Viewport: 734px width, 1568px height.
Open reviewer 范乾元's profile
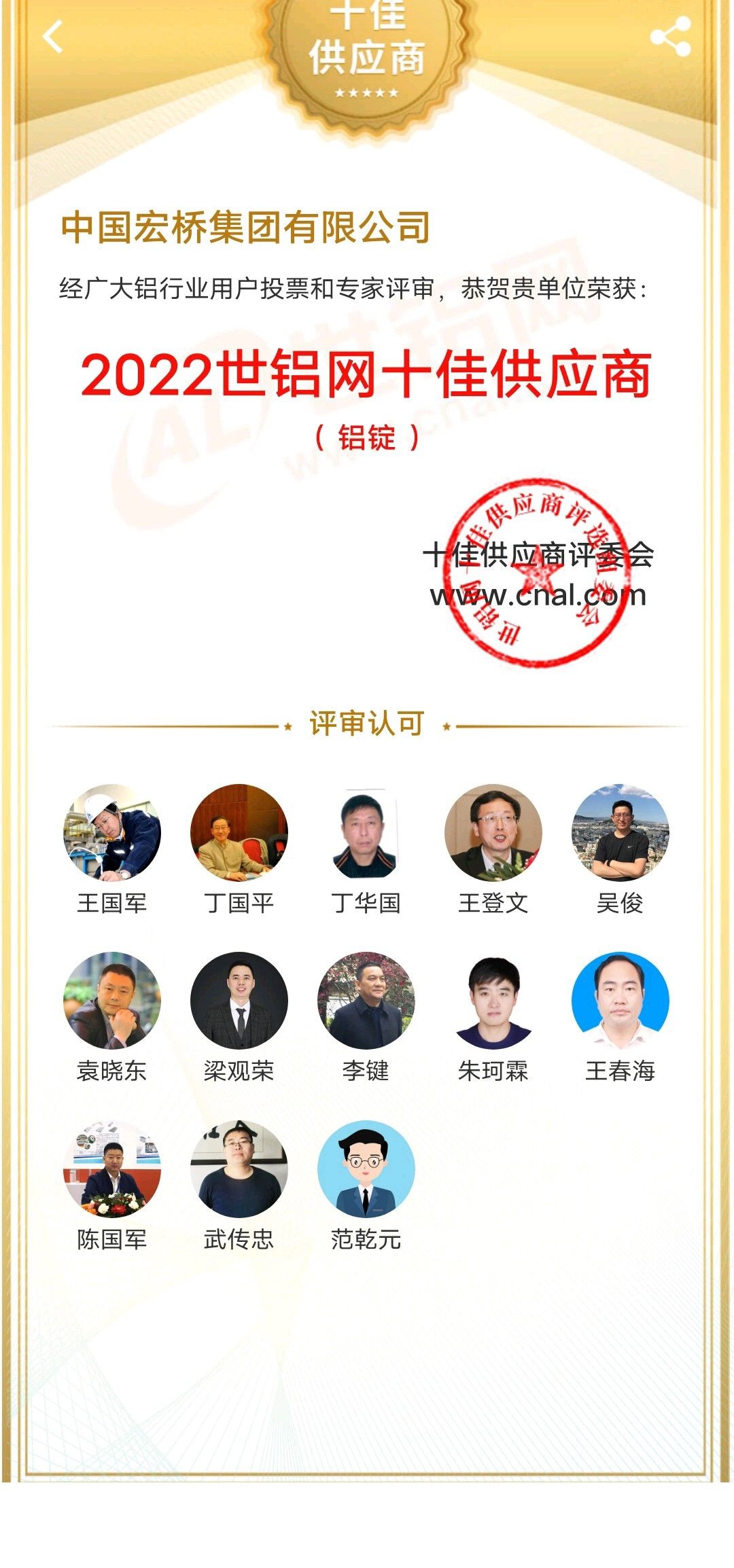366,1169
